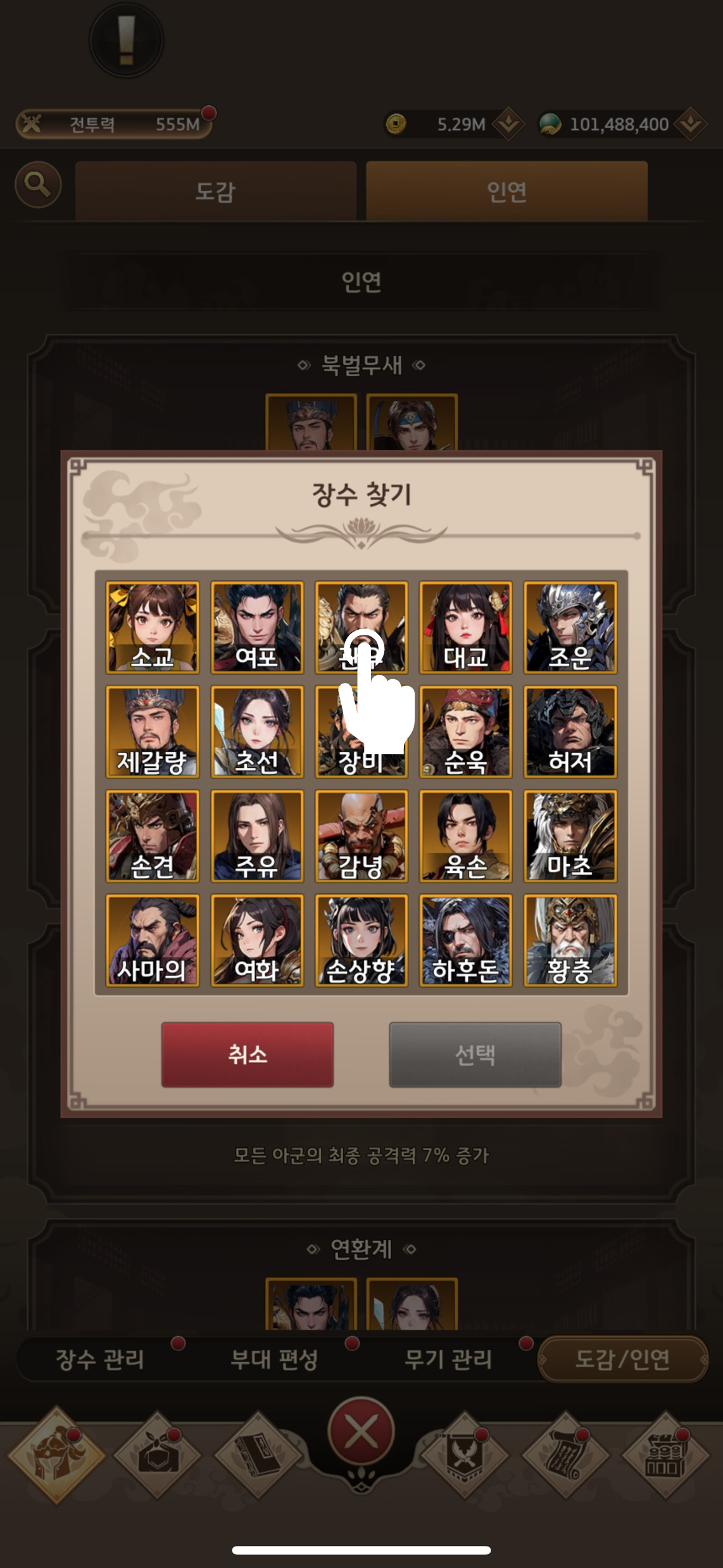
Task: Select general 소교 in the grid
Action: pyautogui.click(x=153, y=627)
